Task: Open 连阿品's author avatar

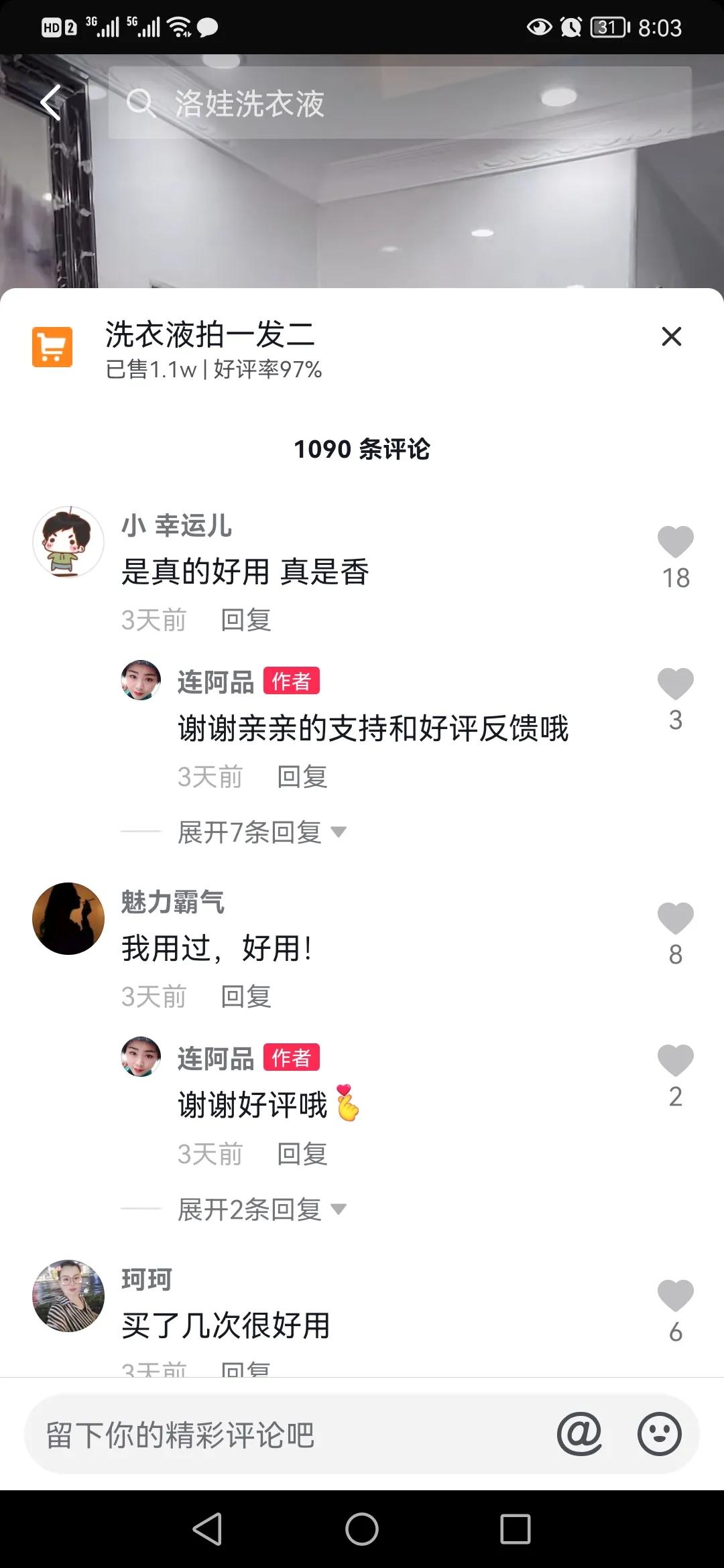Action: [x=141, y=680]
